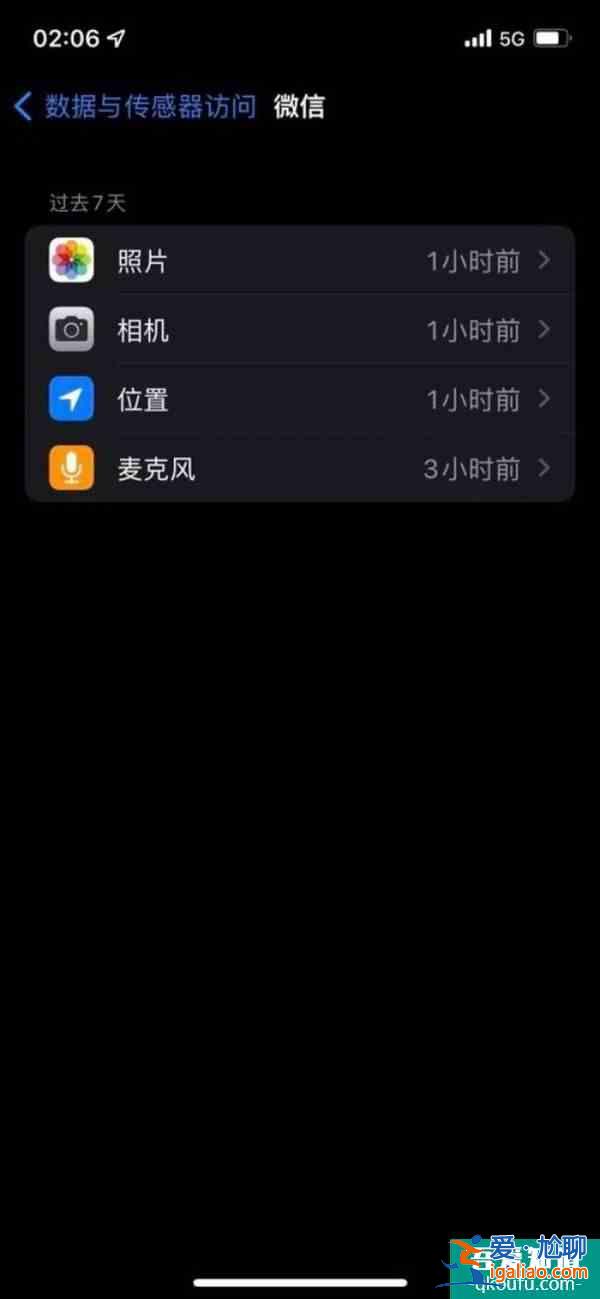The width and height of the screenshot is (600, 1299).
Task: Go back to 数据与传感器访问
Action: tap(135, 107)
